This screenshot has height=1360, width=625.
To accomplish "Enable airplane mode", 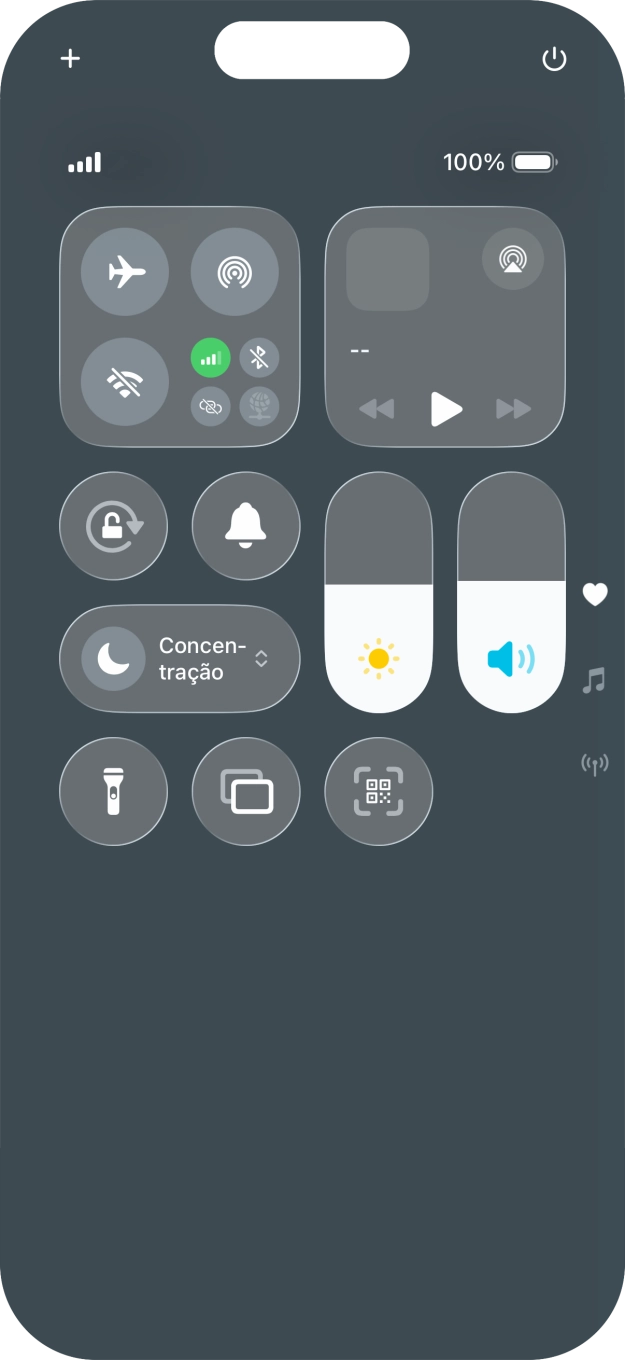I will tap(125, 272).
